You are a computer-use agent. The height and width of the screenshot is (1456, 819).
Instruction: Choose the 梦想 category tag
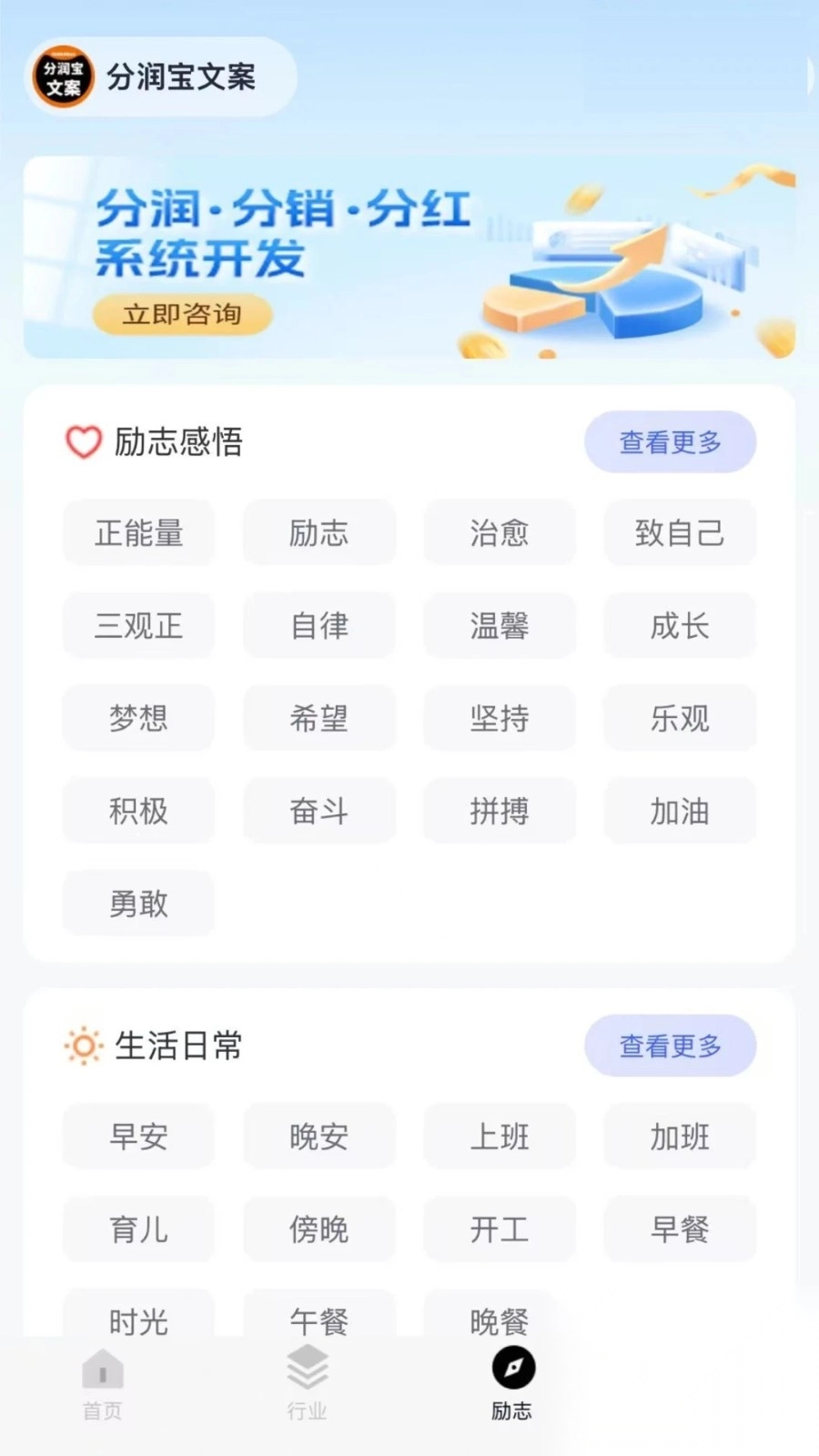click(x=138, y=718)
